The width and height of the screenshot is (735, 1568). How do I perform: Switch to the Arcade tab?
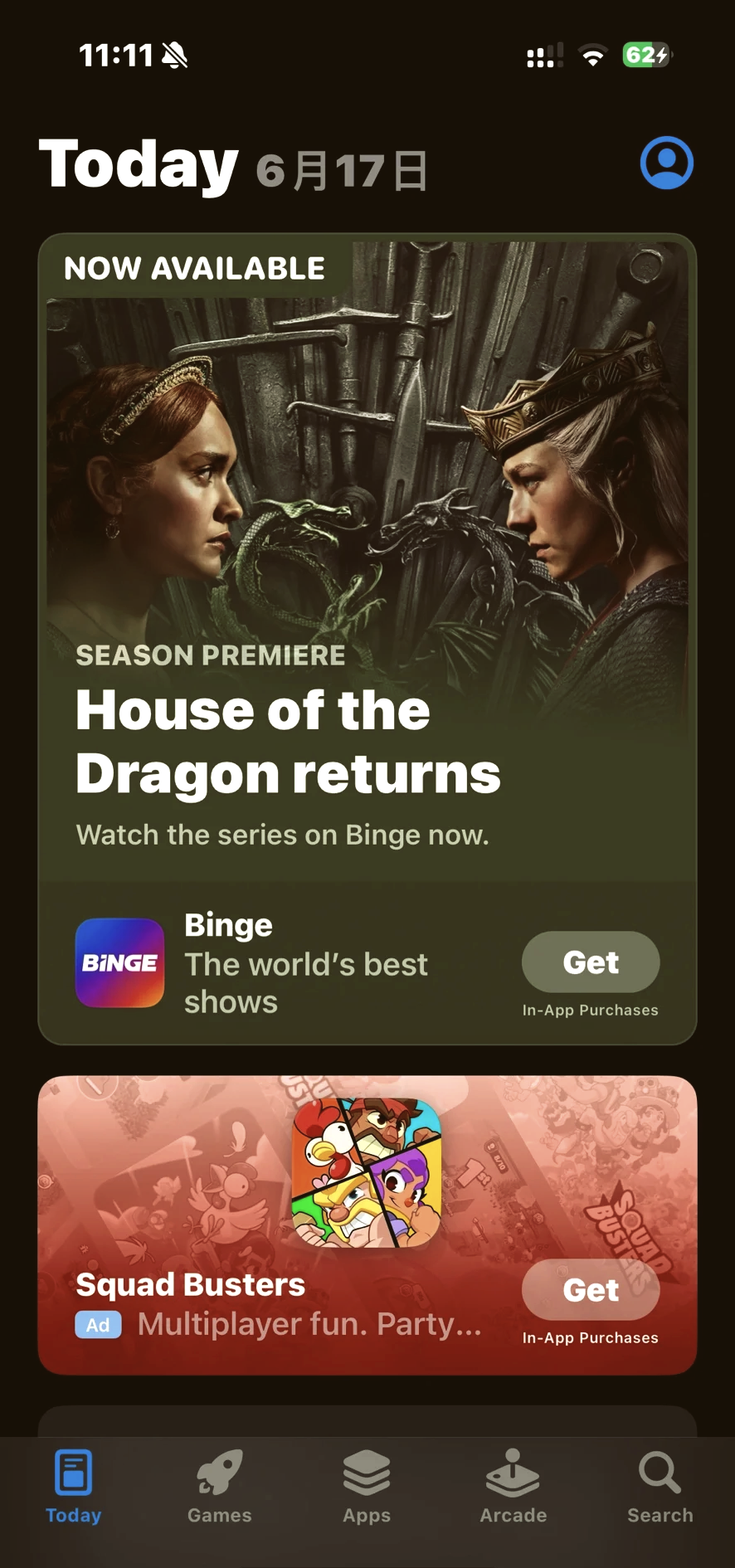click(513, 1487)
